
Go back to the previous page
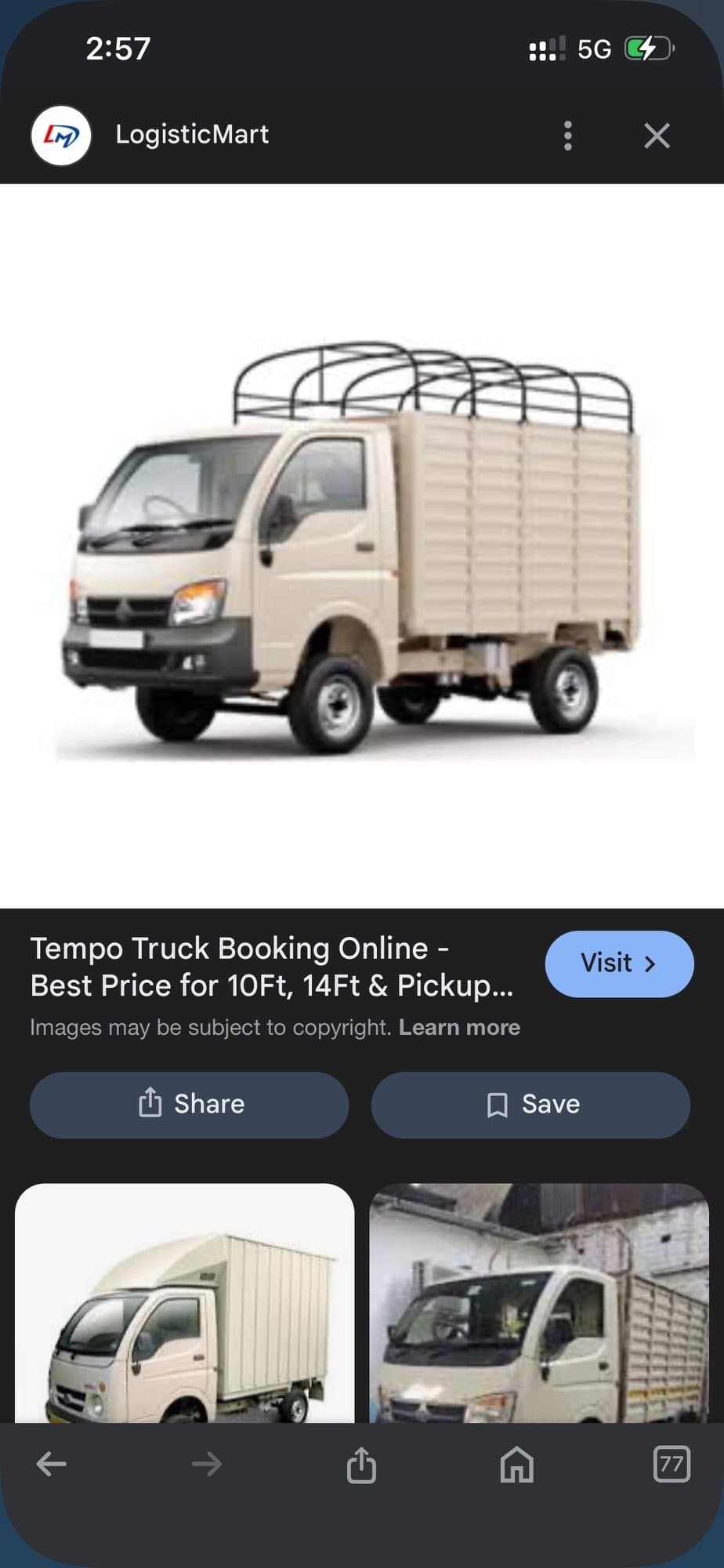click(x=52, y=1464)
